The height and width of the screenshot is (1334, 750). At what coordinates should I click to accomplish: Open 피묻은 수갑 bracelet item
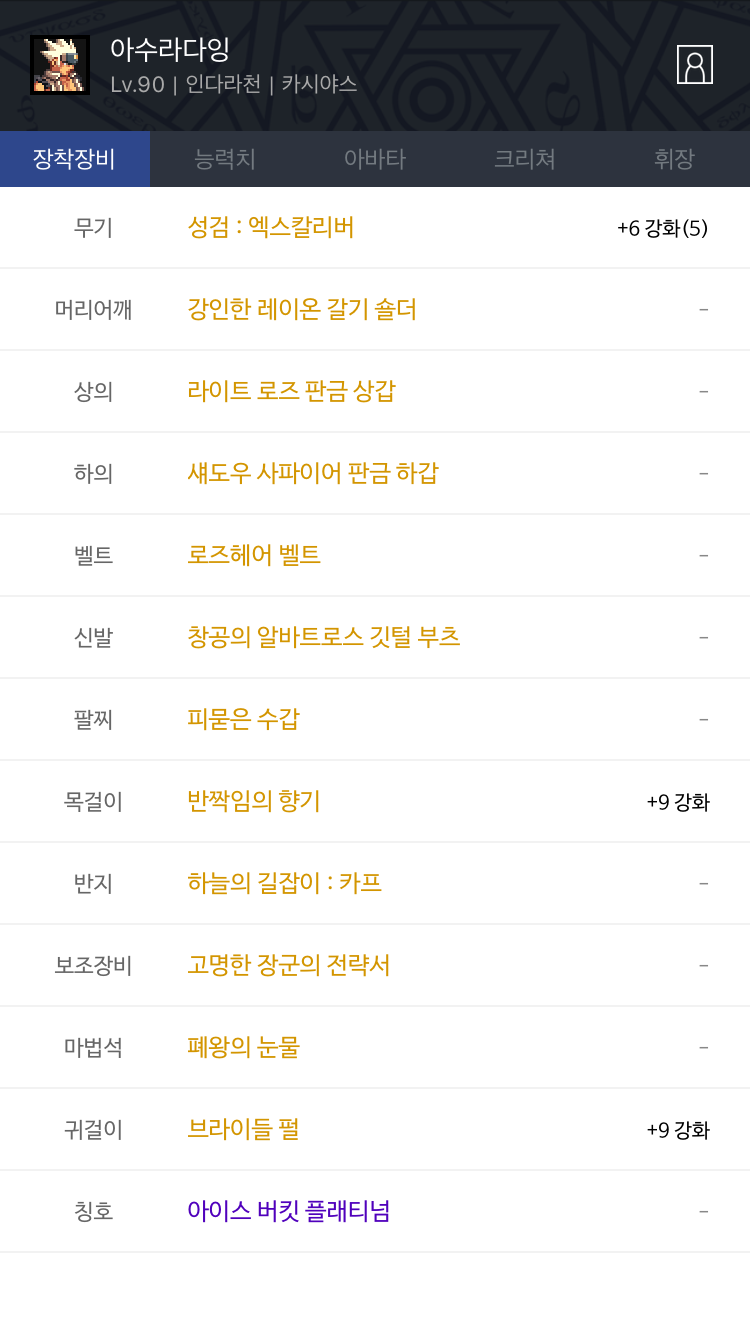click(243, 719)
